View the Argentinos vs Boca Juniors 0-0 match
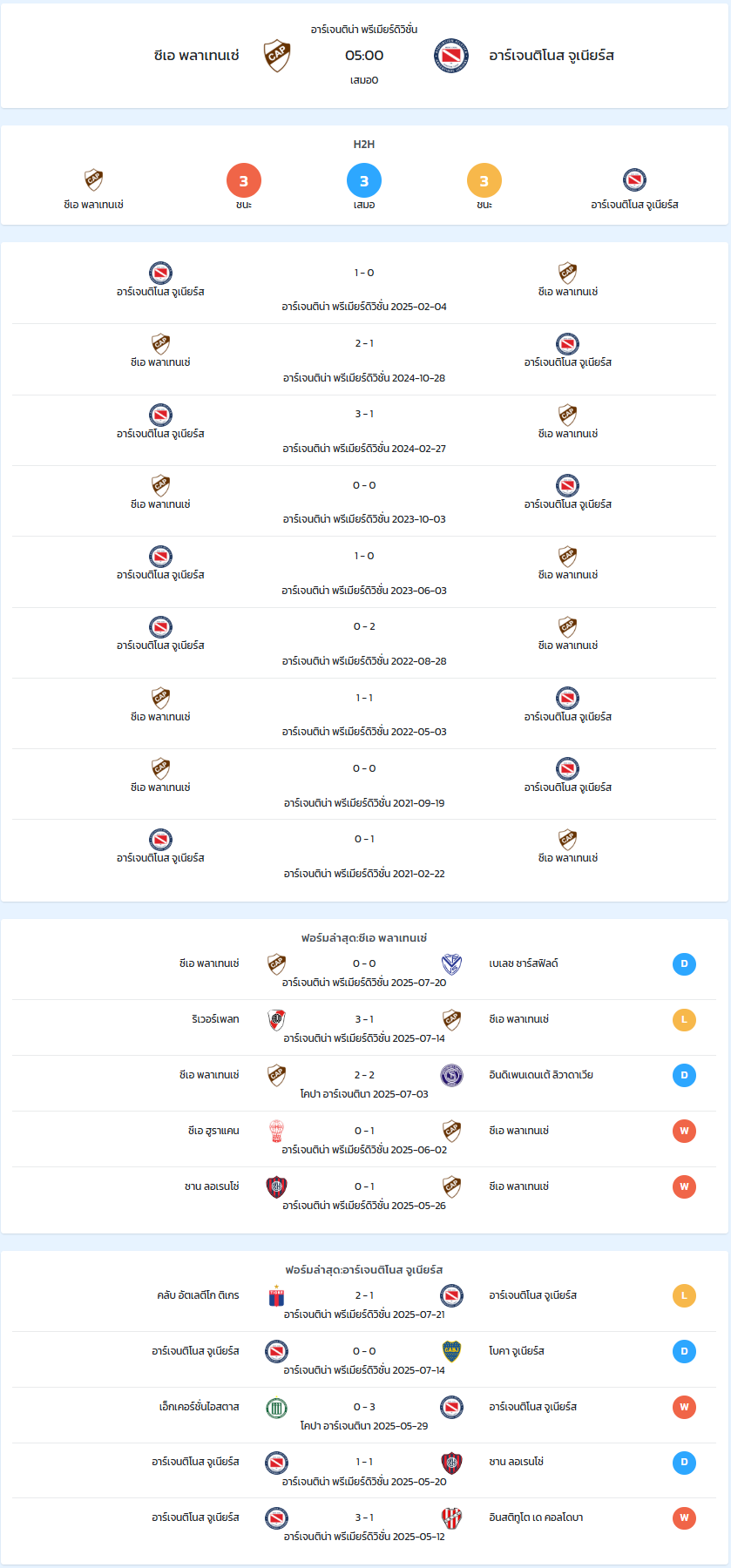Image resolution: width=731 pixels, height=1568 pixels. (364, 1360)
